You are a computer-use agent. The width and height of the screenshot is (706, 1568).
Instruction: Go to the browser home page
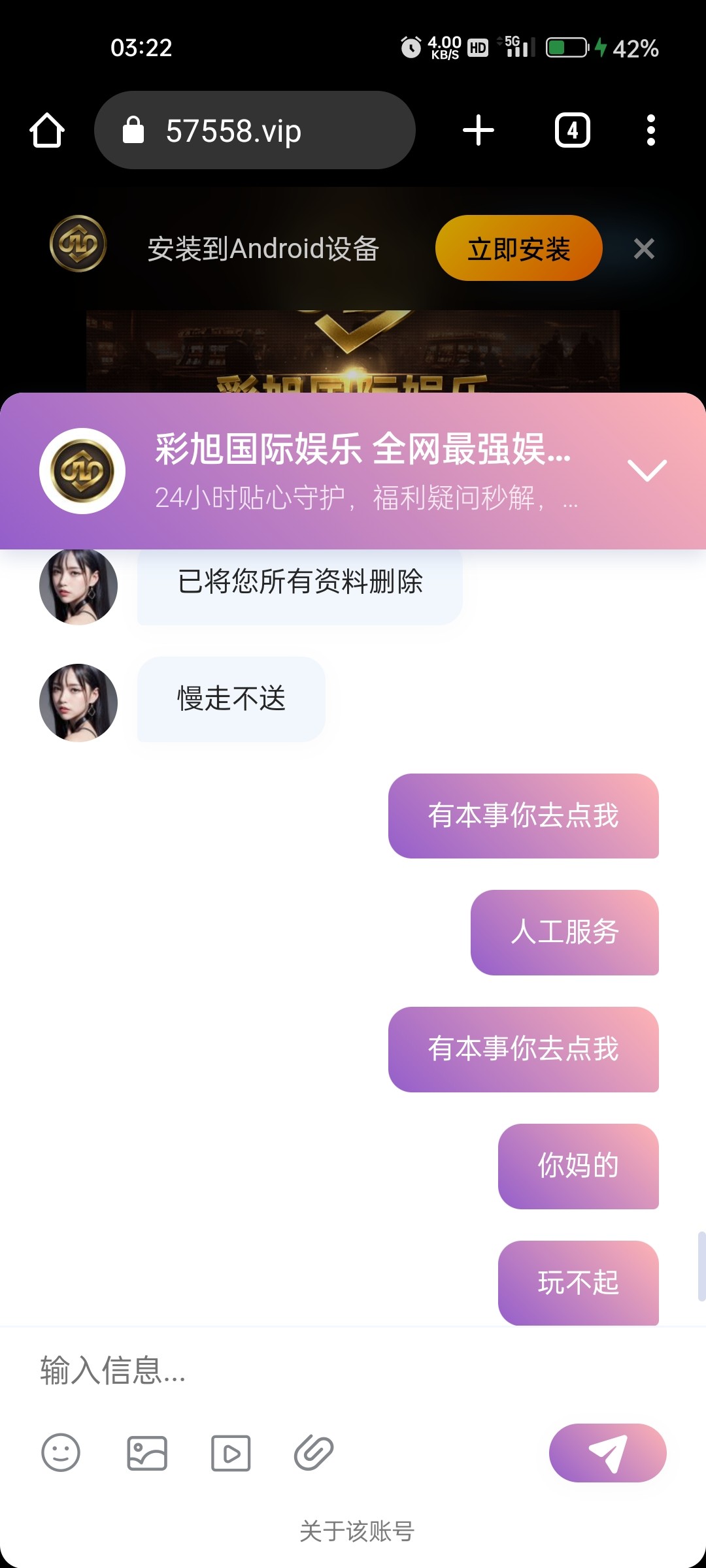tap(47, 131)
